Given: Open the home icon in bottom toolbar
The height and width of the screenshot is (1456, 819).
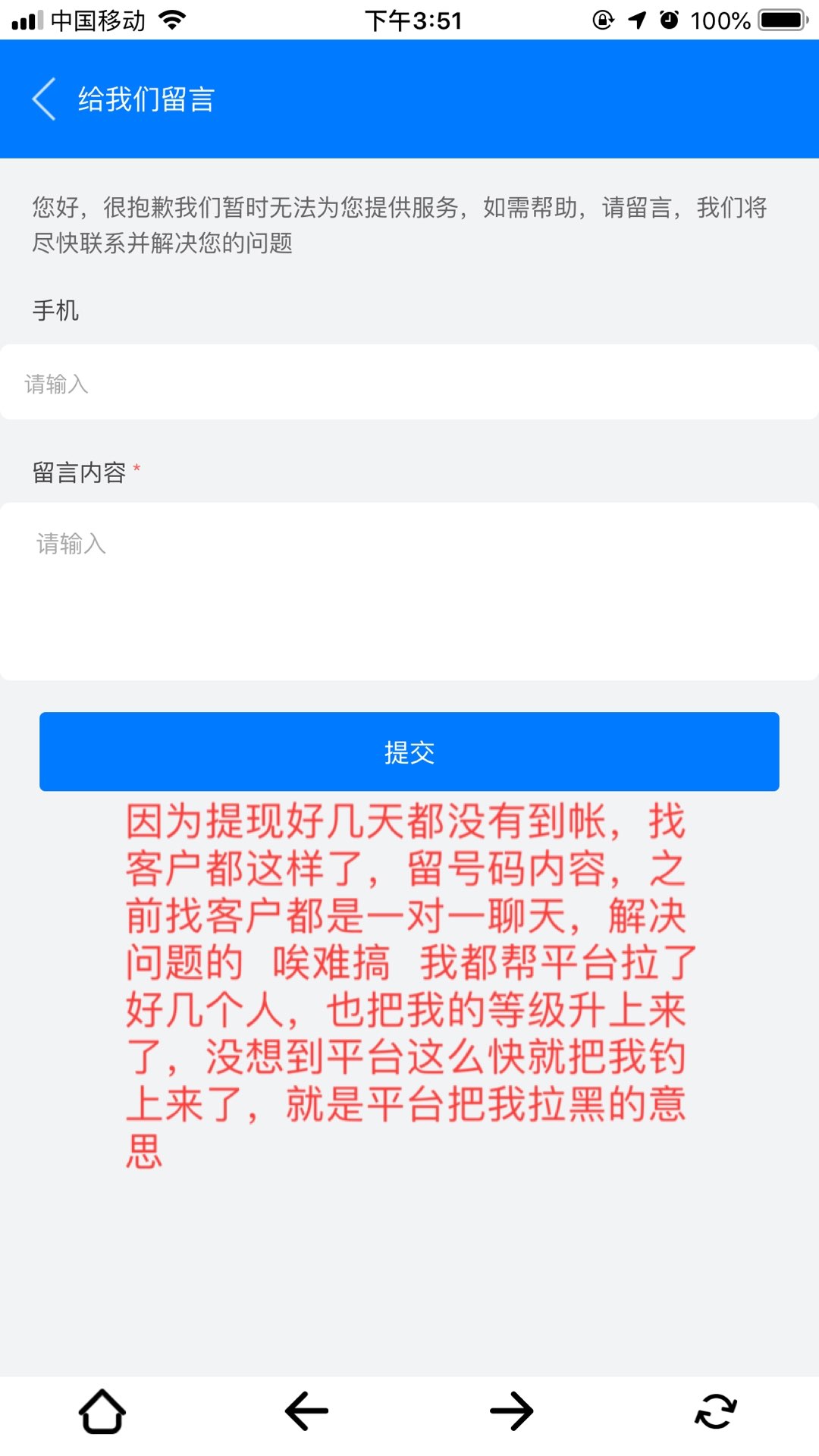Looking at the screenshot, I should coord(102,1411).
